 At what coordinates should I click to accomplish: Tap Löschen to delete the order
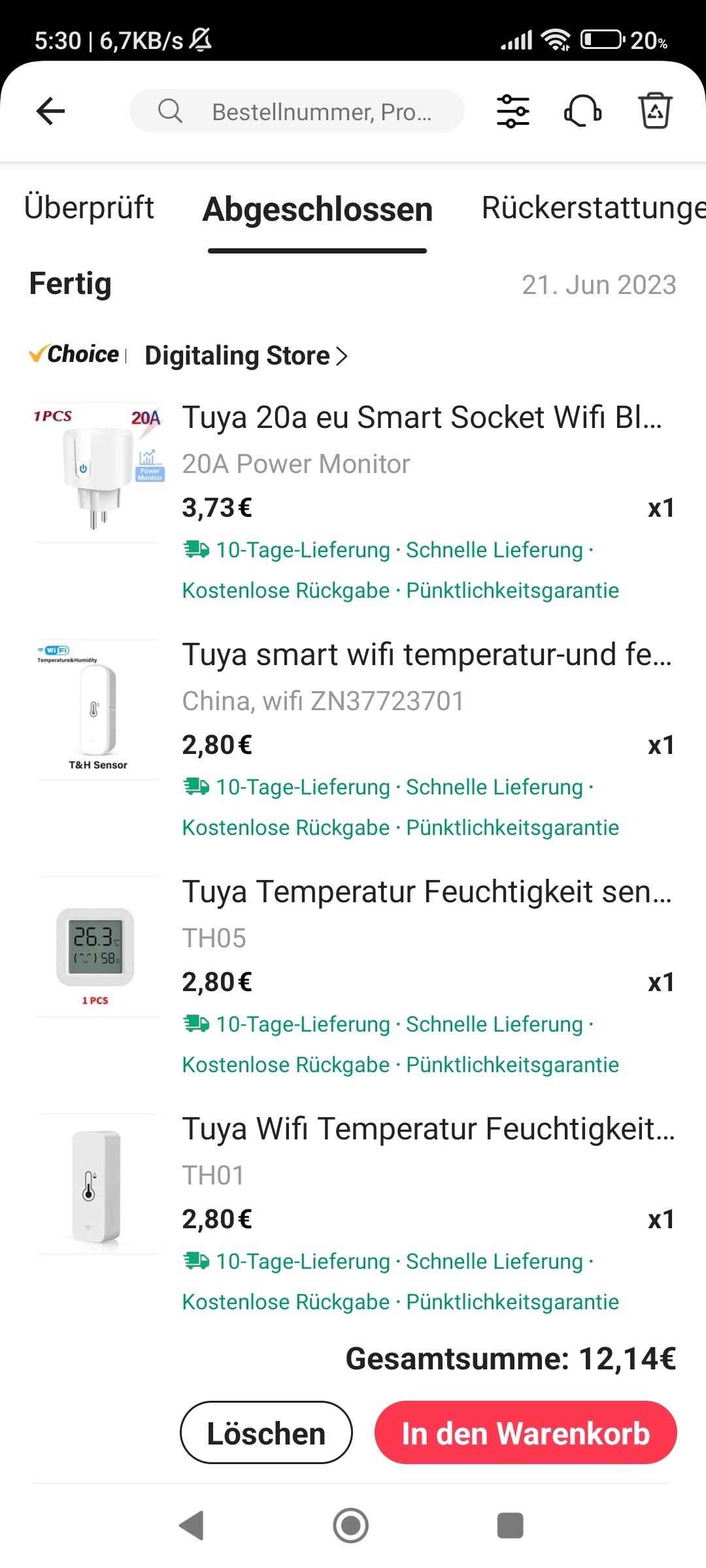tap(266, 1432)
